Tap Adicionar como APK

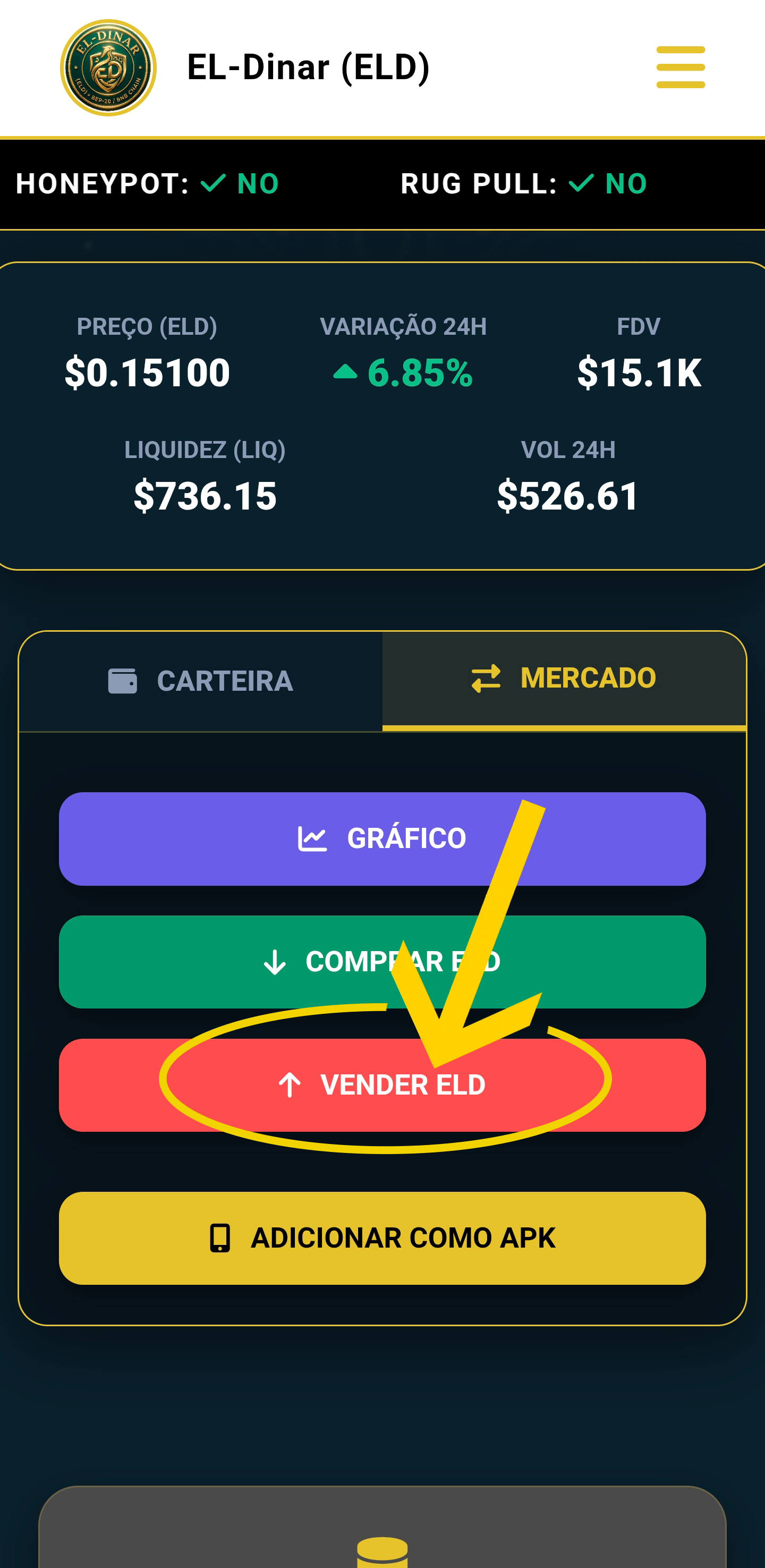coord(381,1238)
